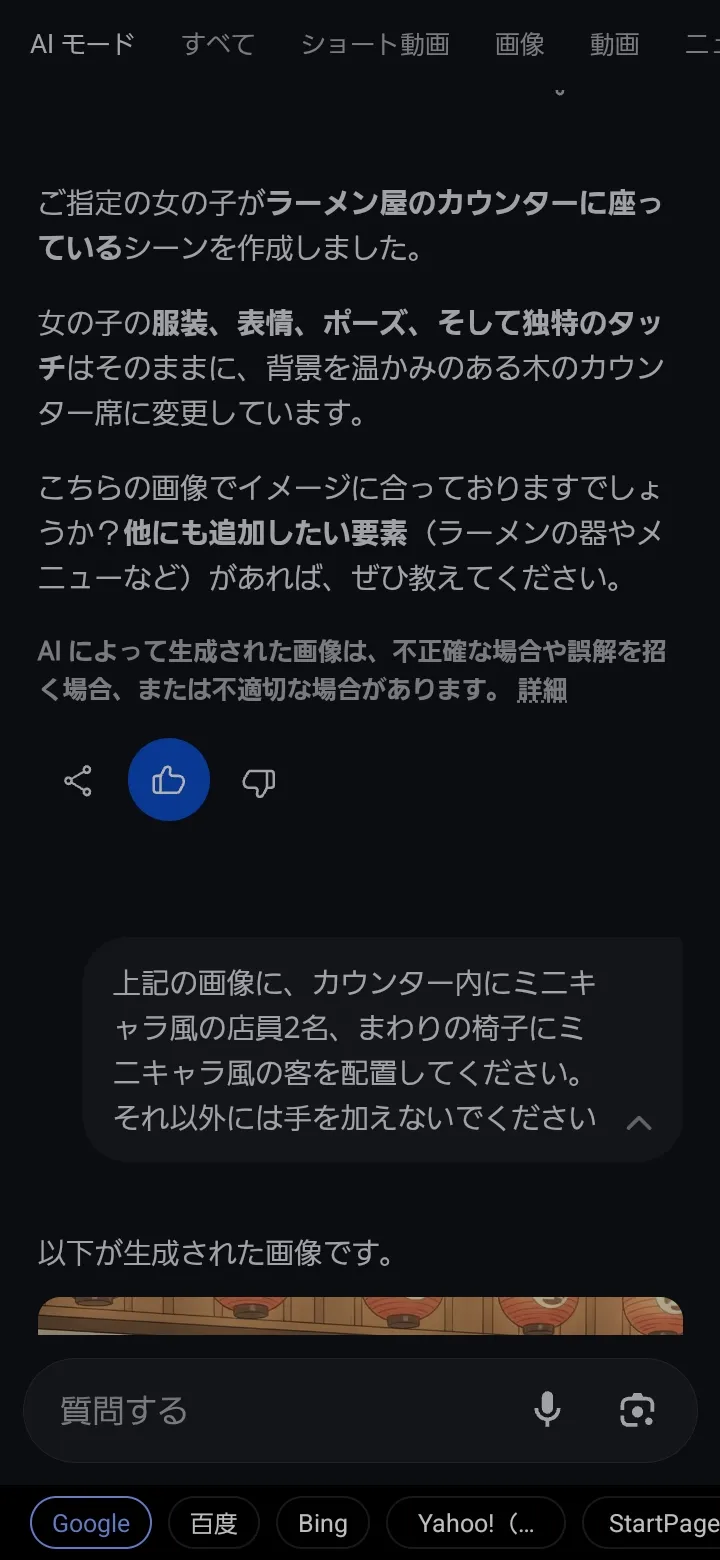Open the 詳細 link about AI images
Screen dimensions: 720x1560
coord(542,690)
